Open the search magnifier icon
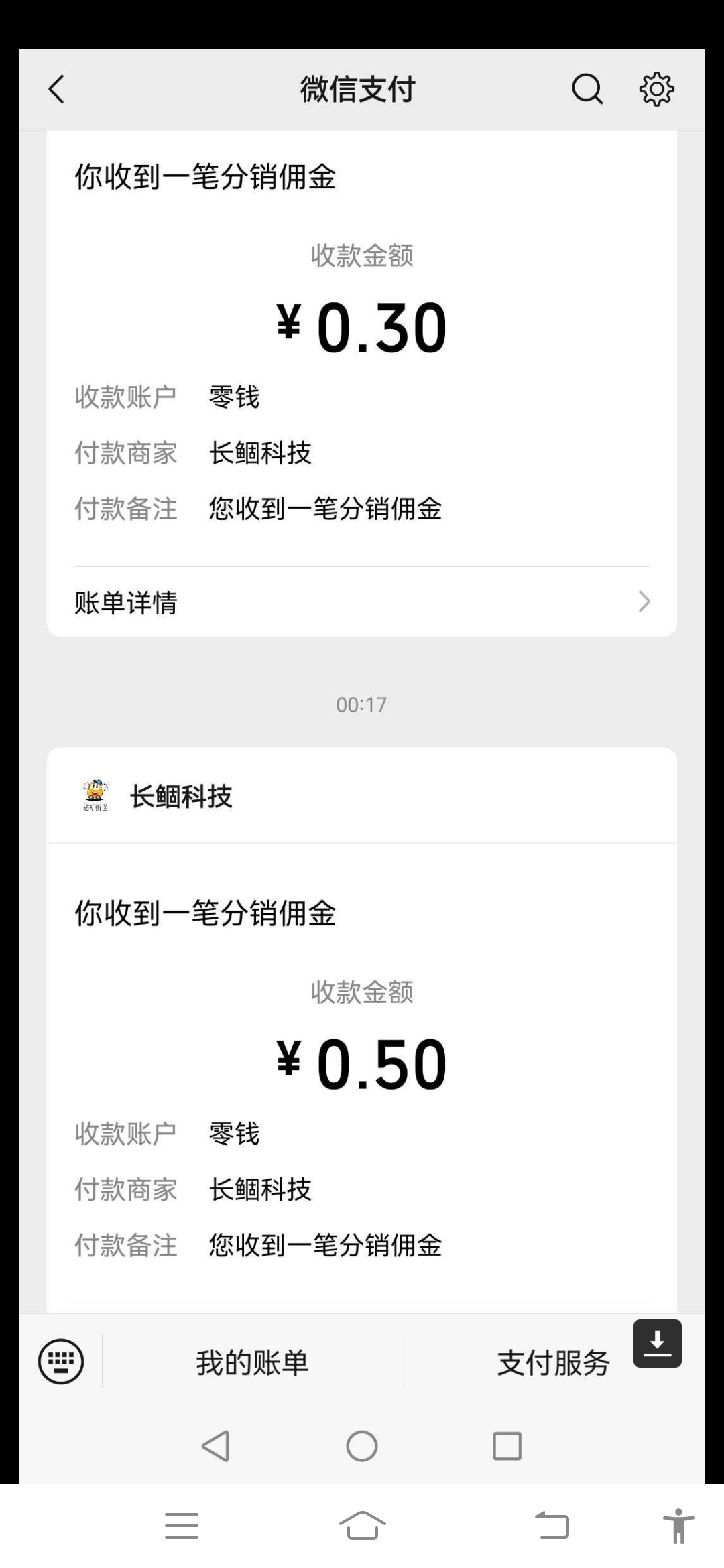This screenshot has height=1568, width=724. pyautogui.click(x=587, y=89)
